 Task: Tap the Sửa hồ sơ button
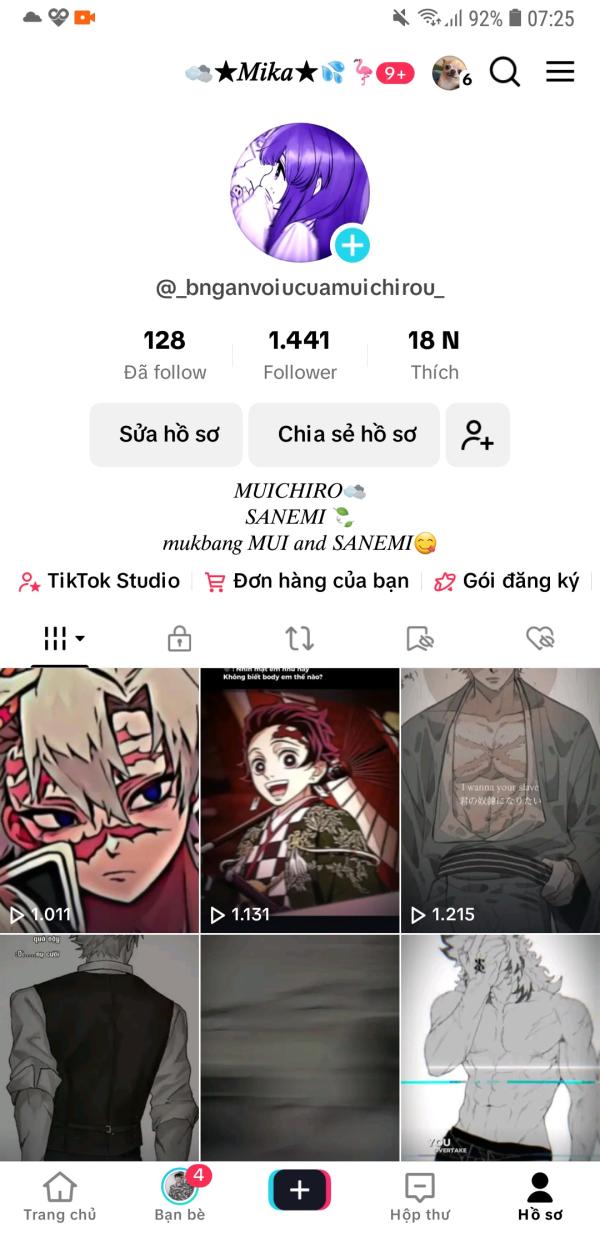click(166, 434)
